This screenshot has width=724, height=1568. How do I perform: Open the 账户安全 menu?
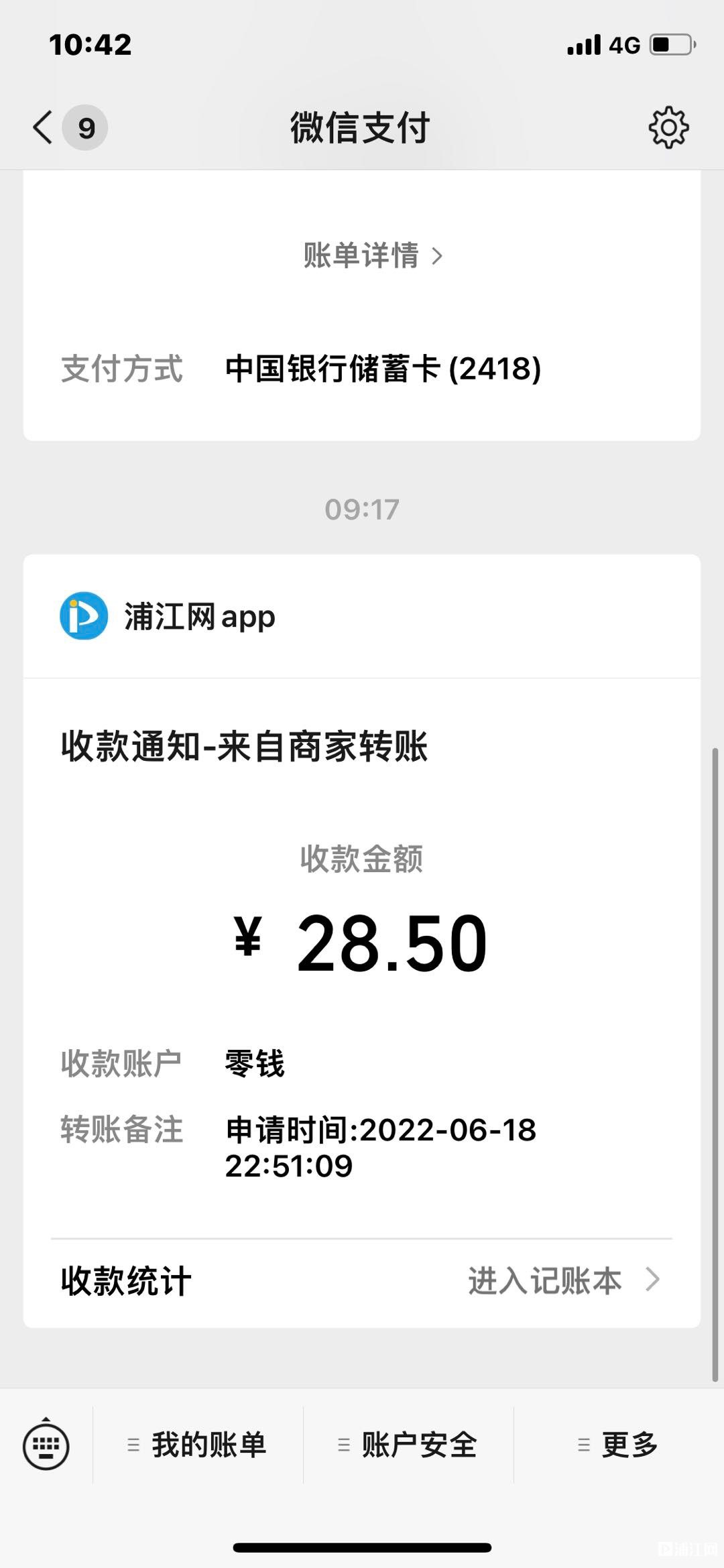pos(408,1445)
